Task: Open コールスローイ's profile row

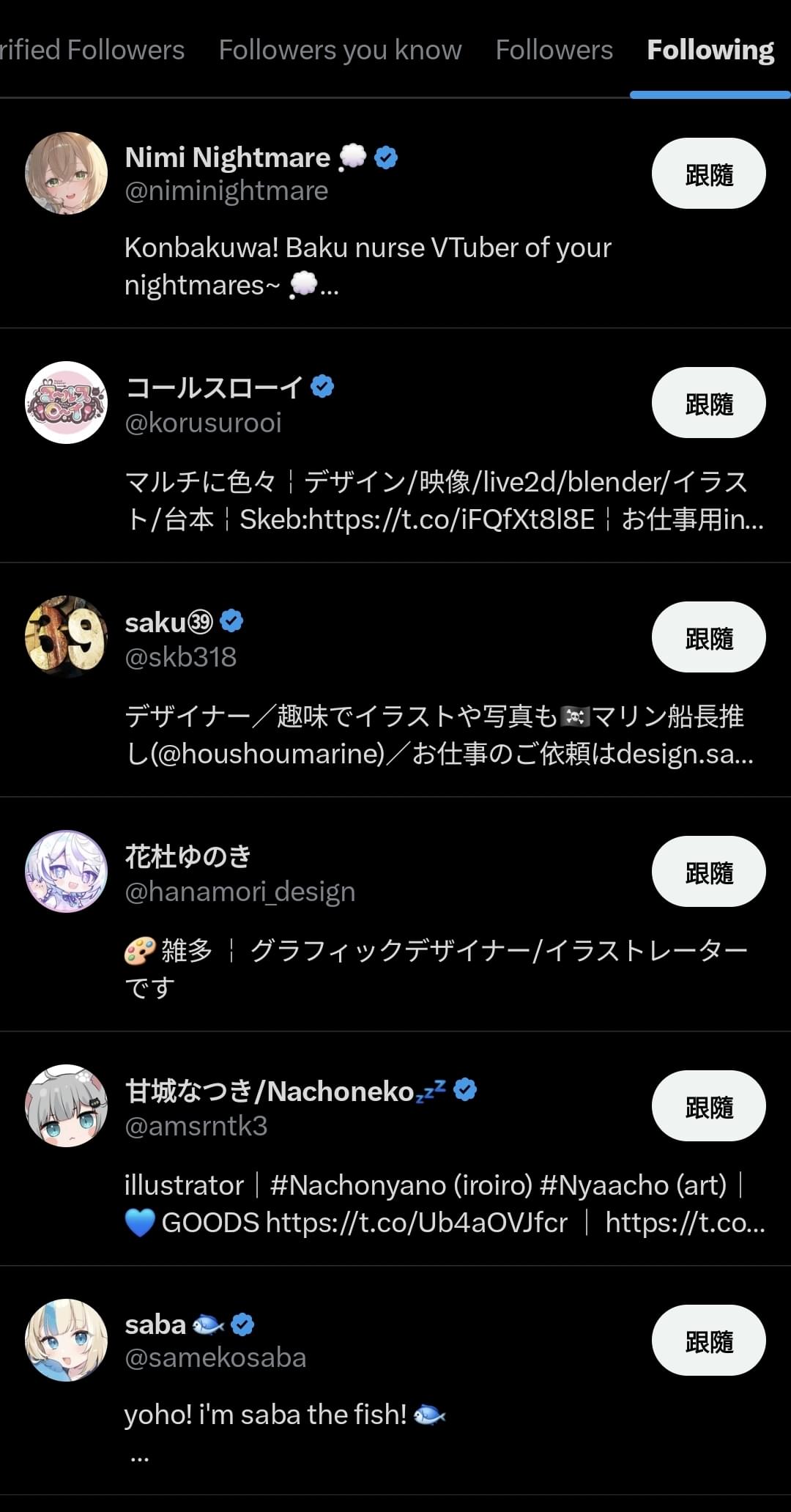Action: [x=395, y=445]
